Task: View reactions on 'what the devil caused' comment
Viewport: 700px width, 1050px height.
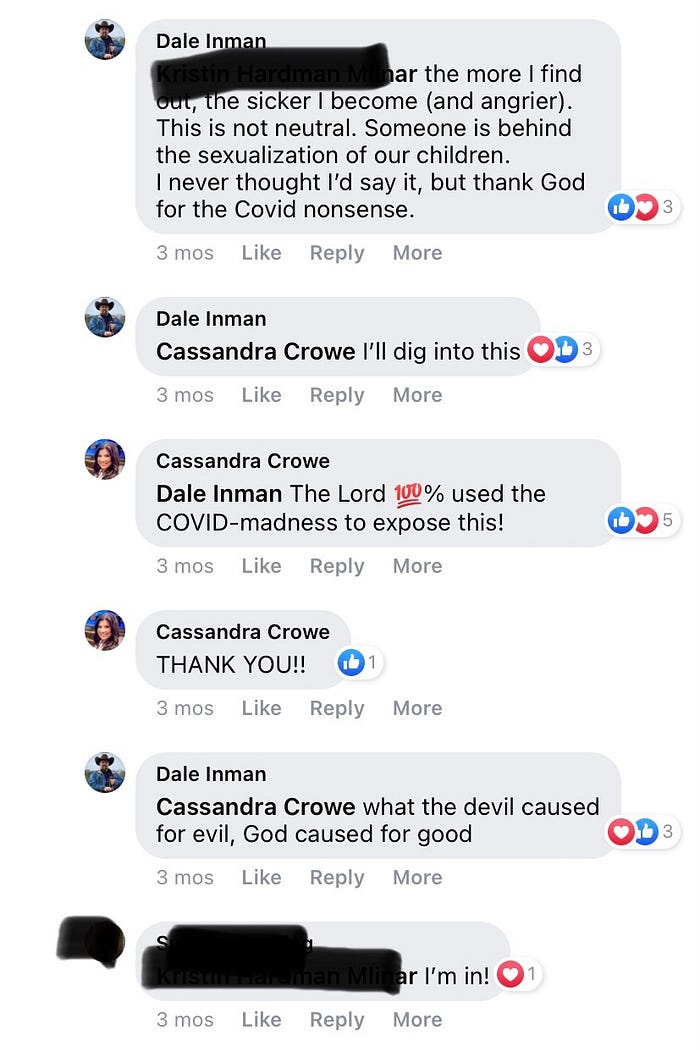Action: tap(644, 831)
